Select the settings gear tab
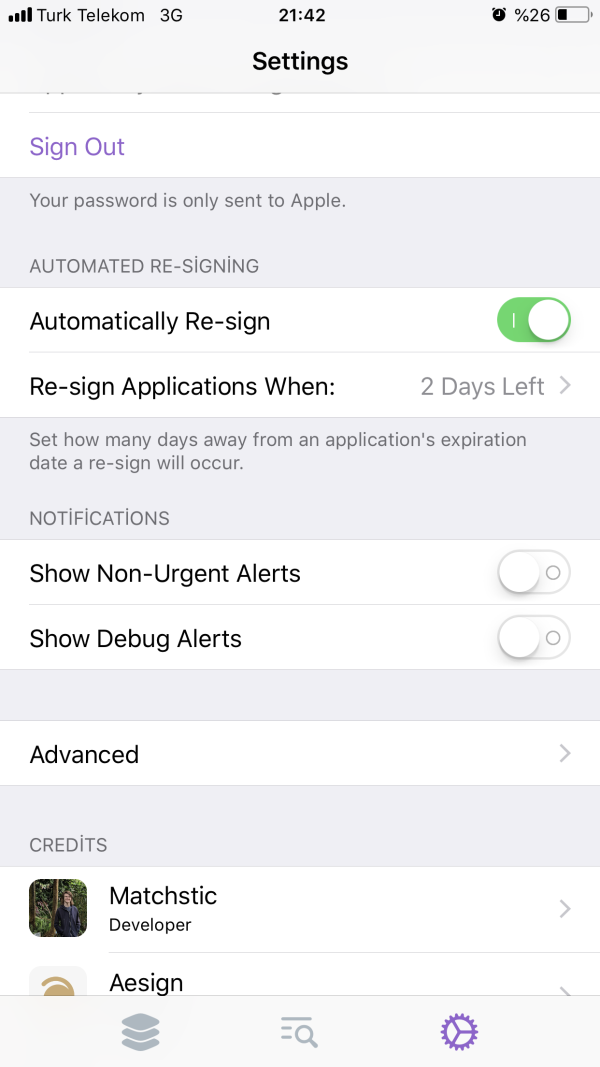This screenshot has height=1067, width=600. [459, 1032]
